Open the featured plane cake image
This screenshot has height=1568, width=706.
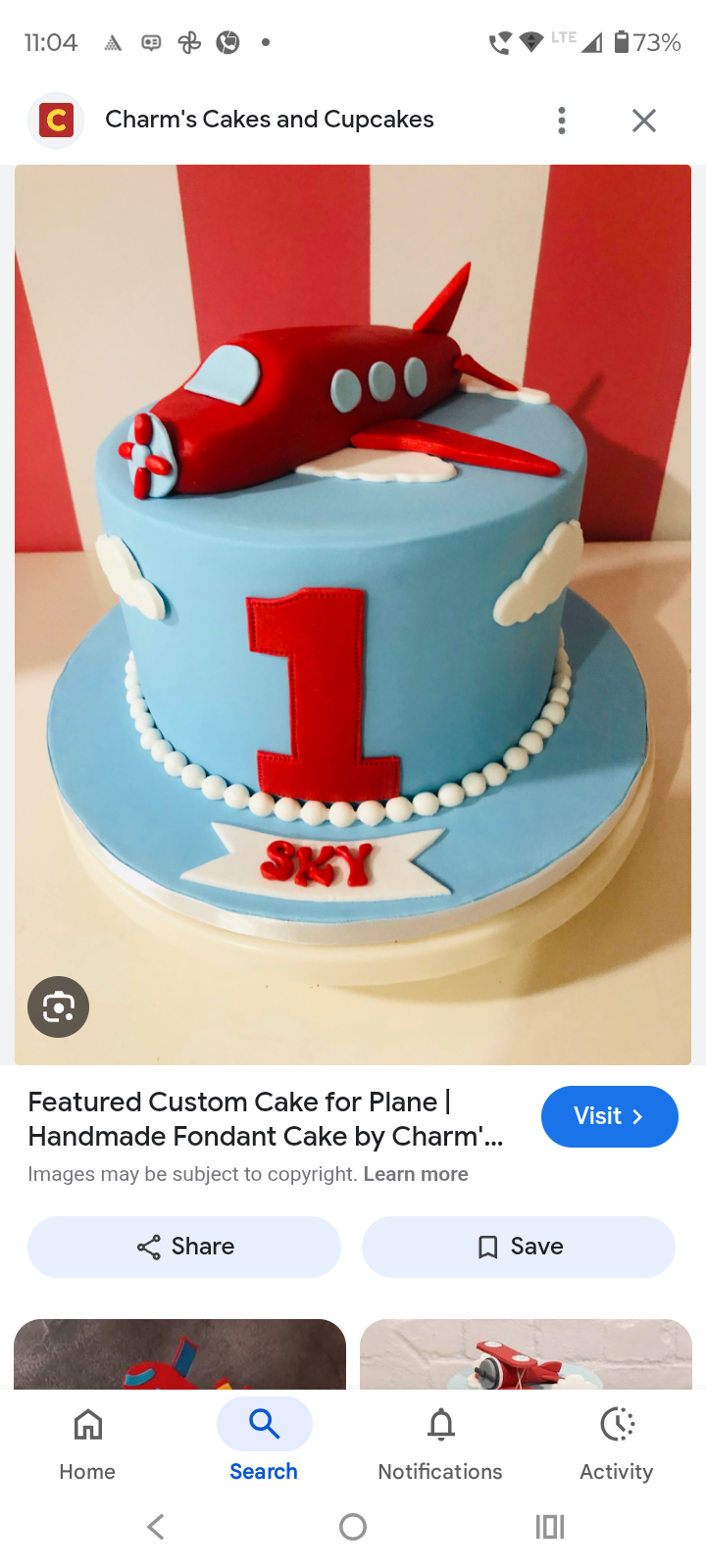point(353,614)
